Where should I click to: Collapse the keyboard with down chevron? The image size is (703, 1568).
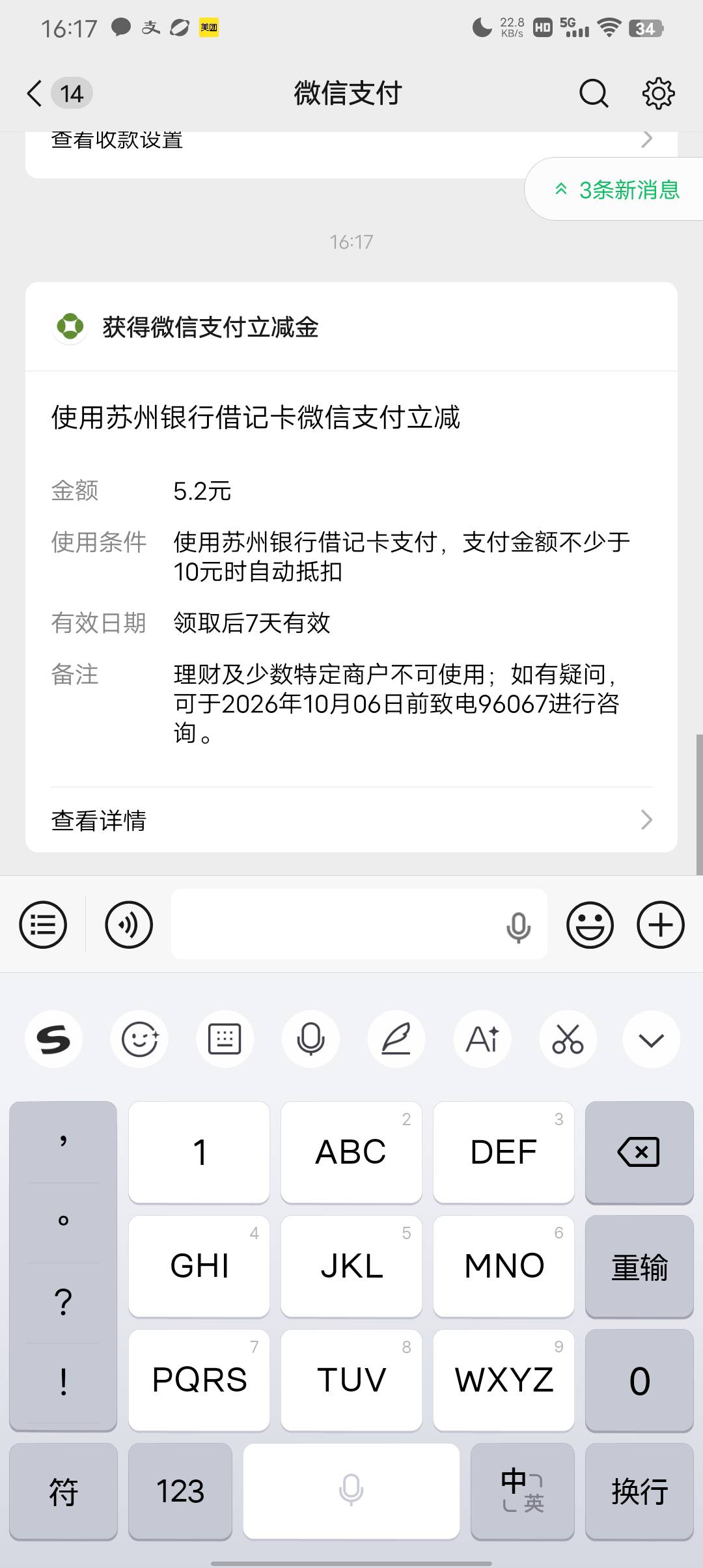click(x=652, y=1039)
